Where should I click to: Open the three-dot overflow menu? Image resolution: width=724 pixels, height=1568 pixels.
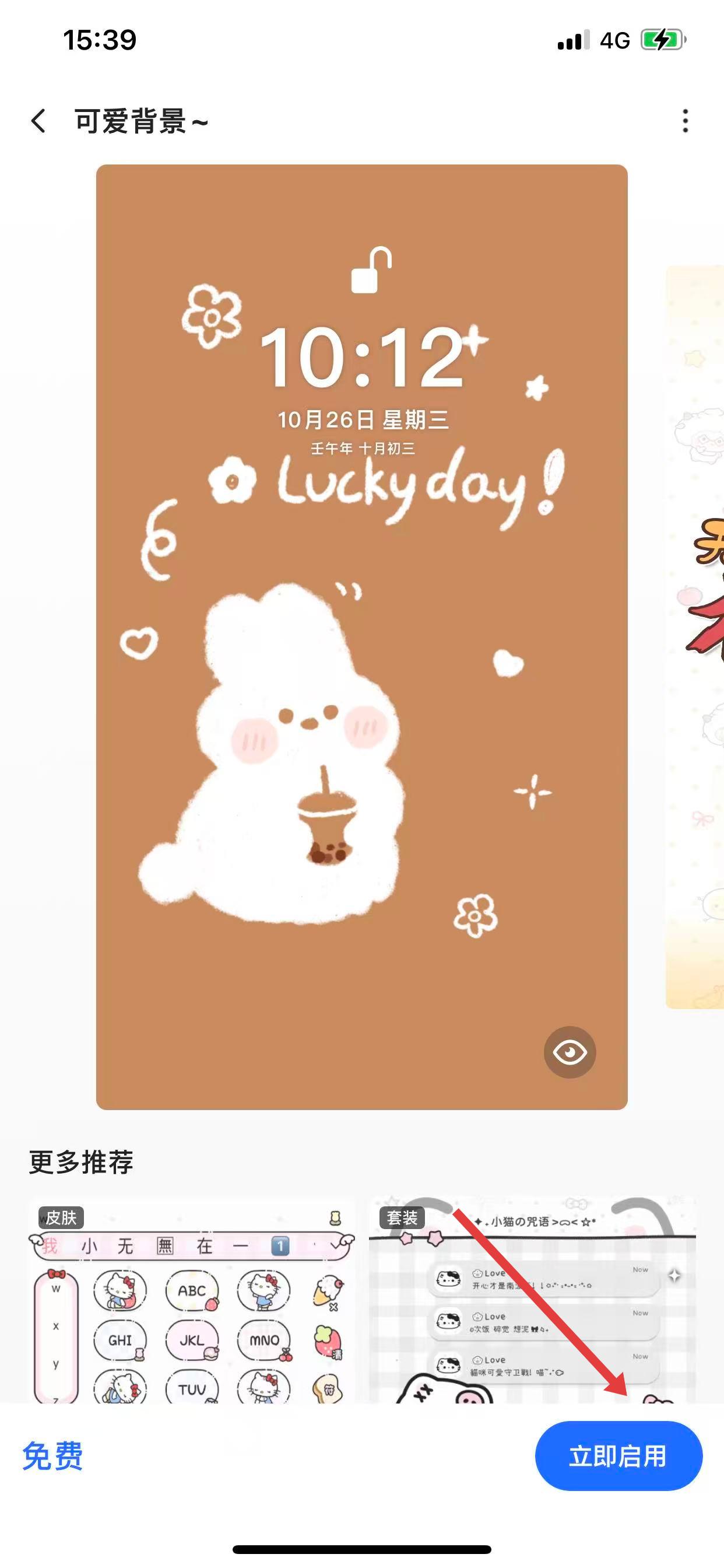coord(685,121)
